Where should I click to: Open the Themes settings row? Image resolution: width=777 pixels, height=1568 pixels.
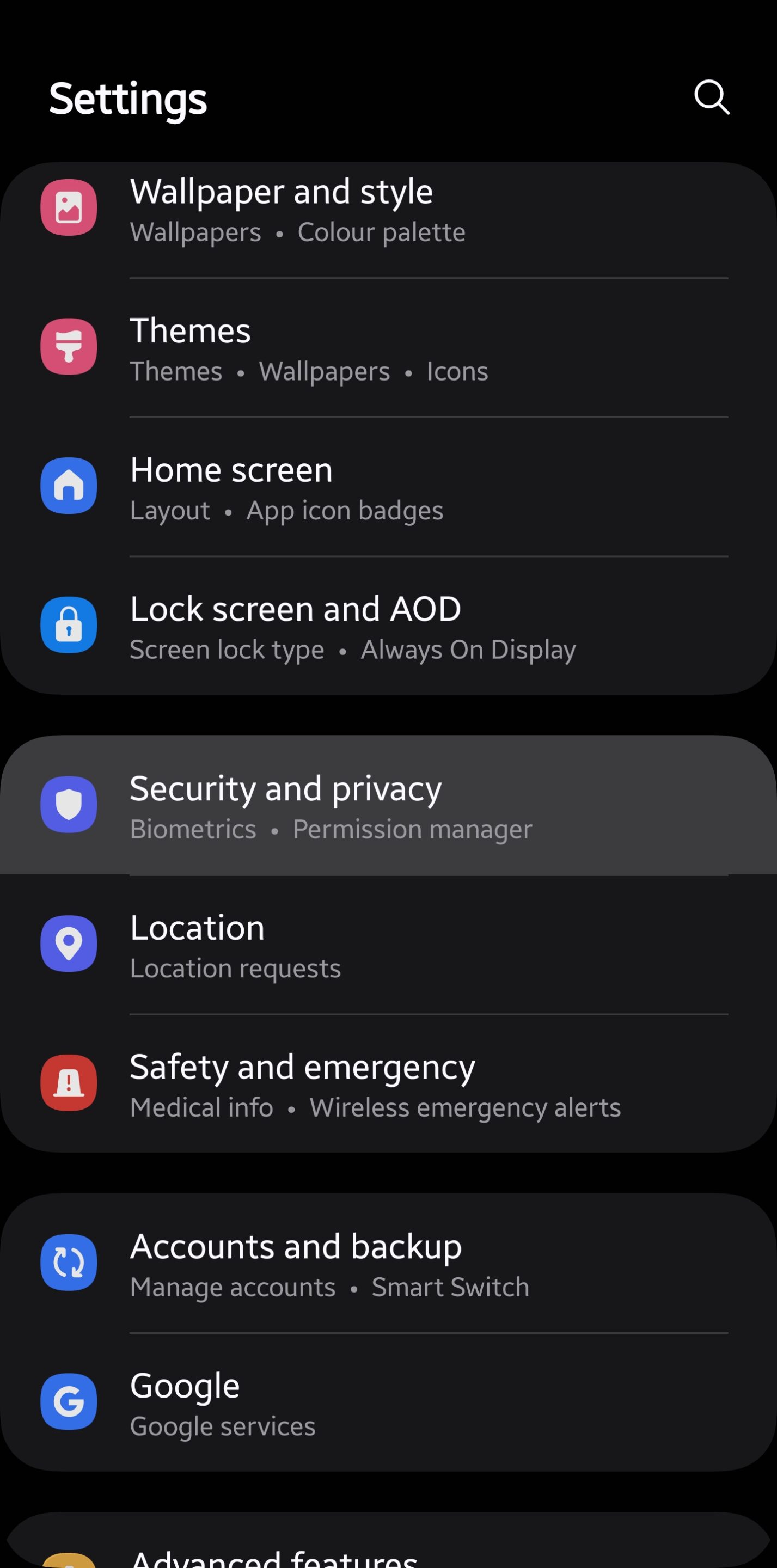point(389,348)
